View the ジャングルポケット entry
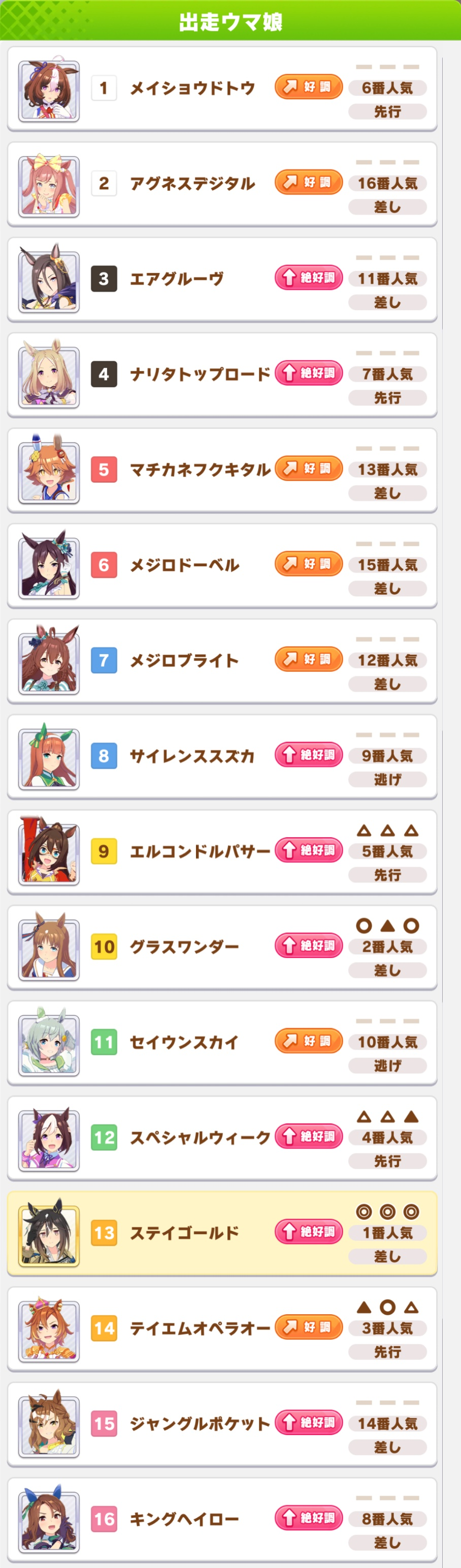The image size is (461, 1568). 200,1424
